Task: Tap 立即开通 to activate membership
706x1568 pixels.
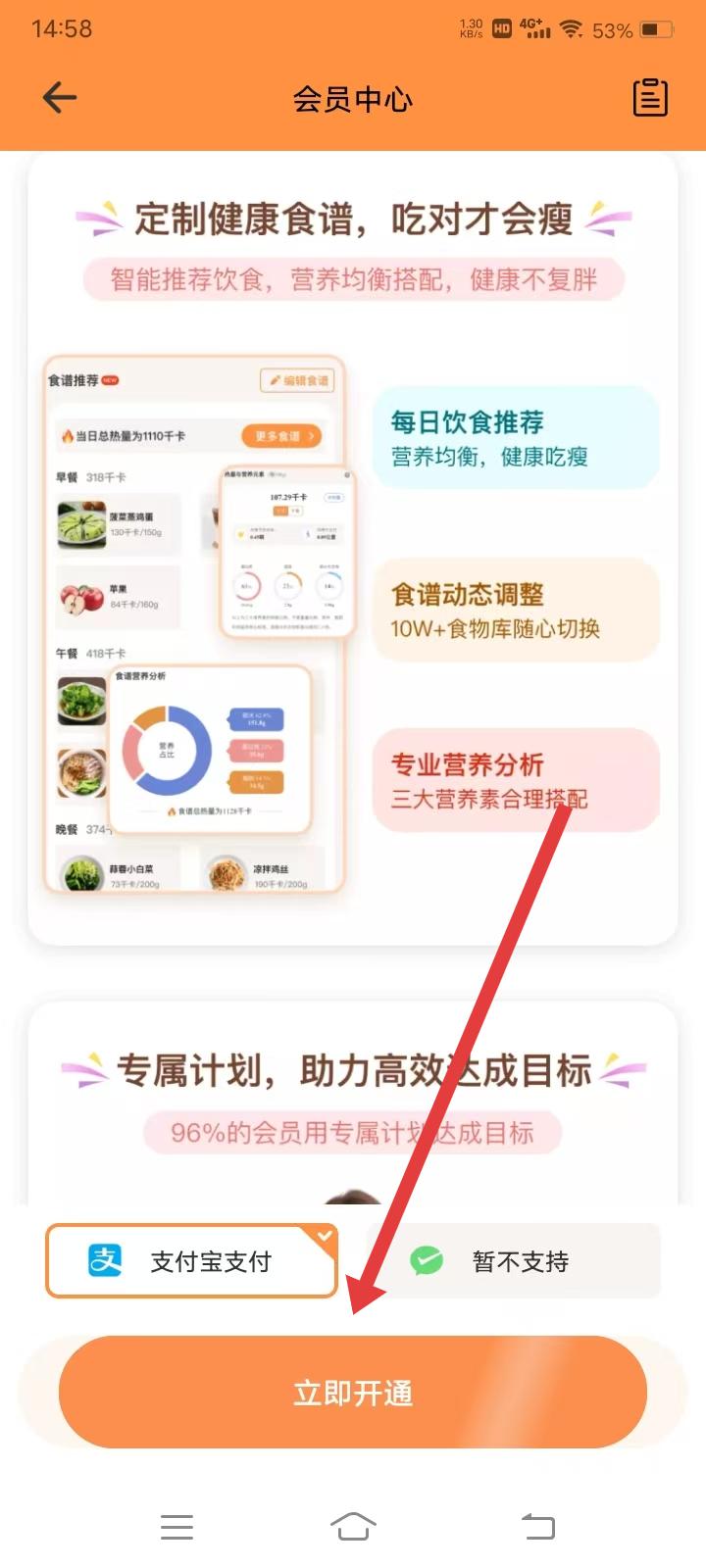Action: pos(353,1393)
